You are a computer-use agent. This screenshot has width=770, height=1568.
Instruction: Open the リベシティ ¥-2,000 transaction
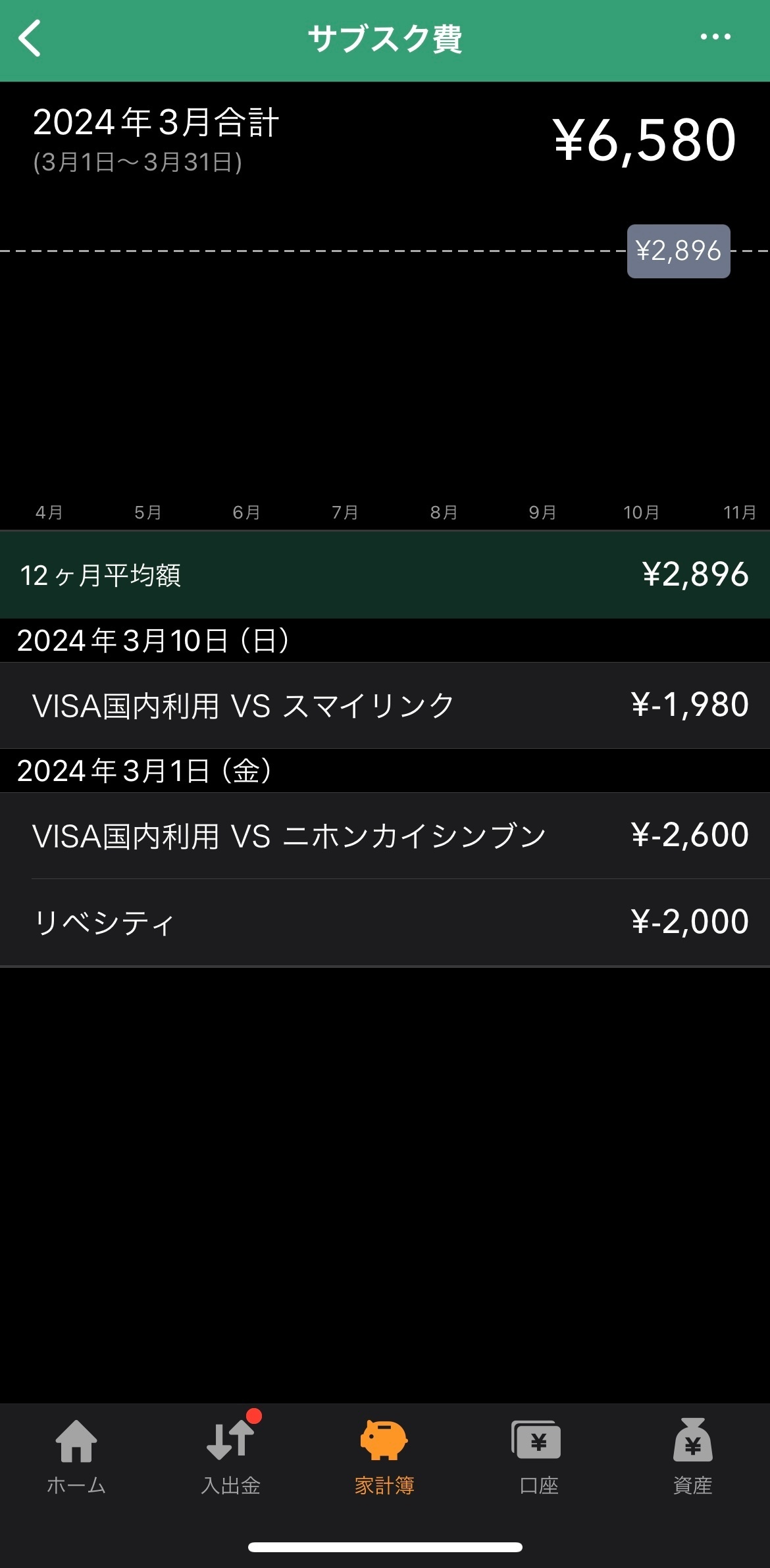(385, 922)
